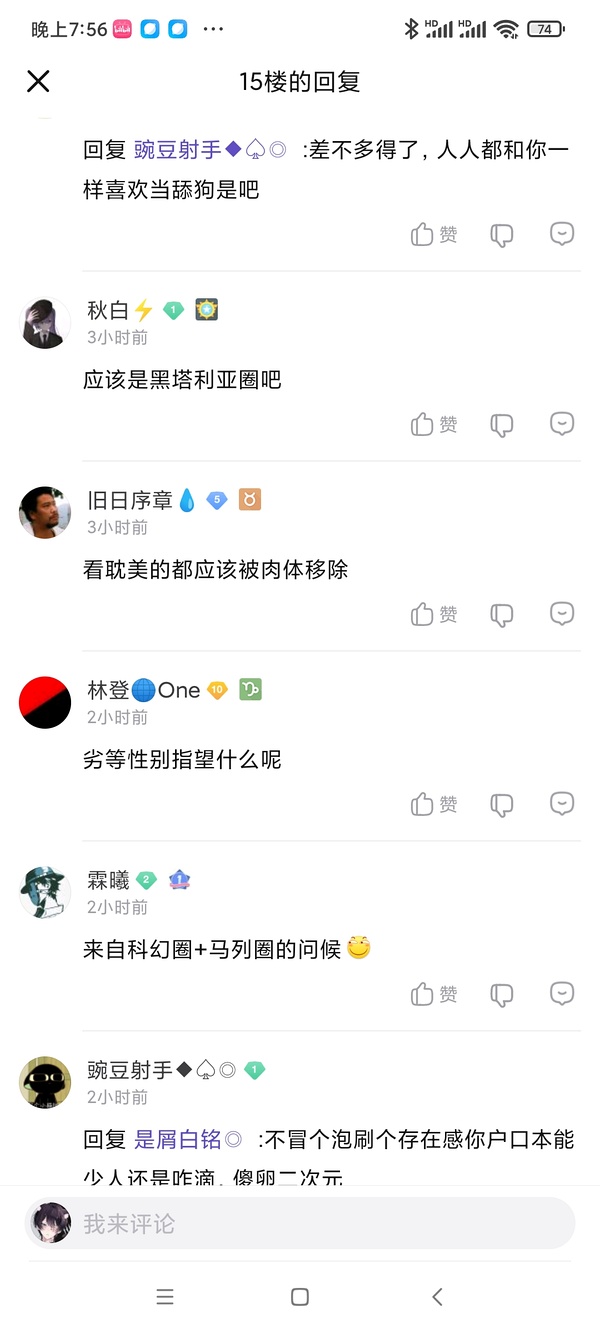Screen dimensions: 600x1333
Task: Like the top reply about 舔狗
Action: pos(434,234)
